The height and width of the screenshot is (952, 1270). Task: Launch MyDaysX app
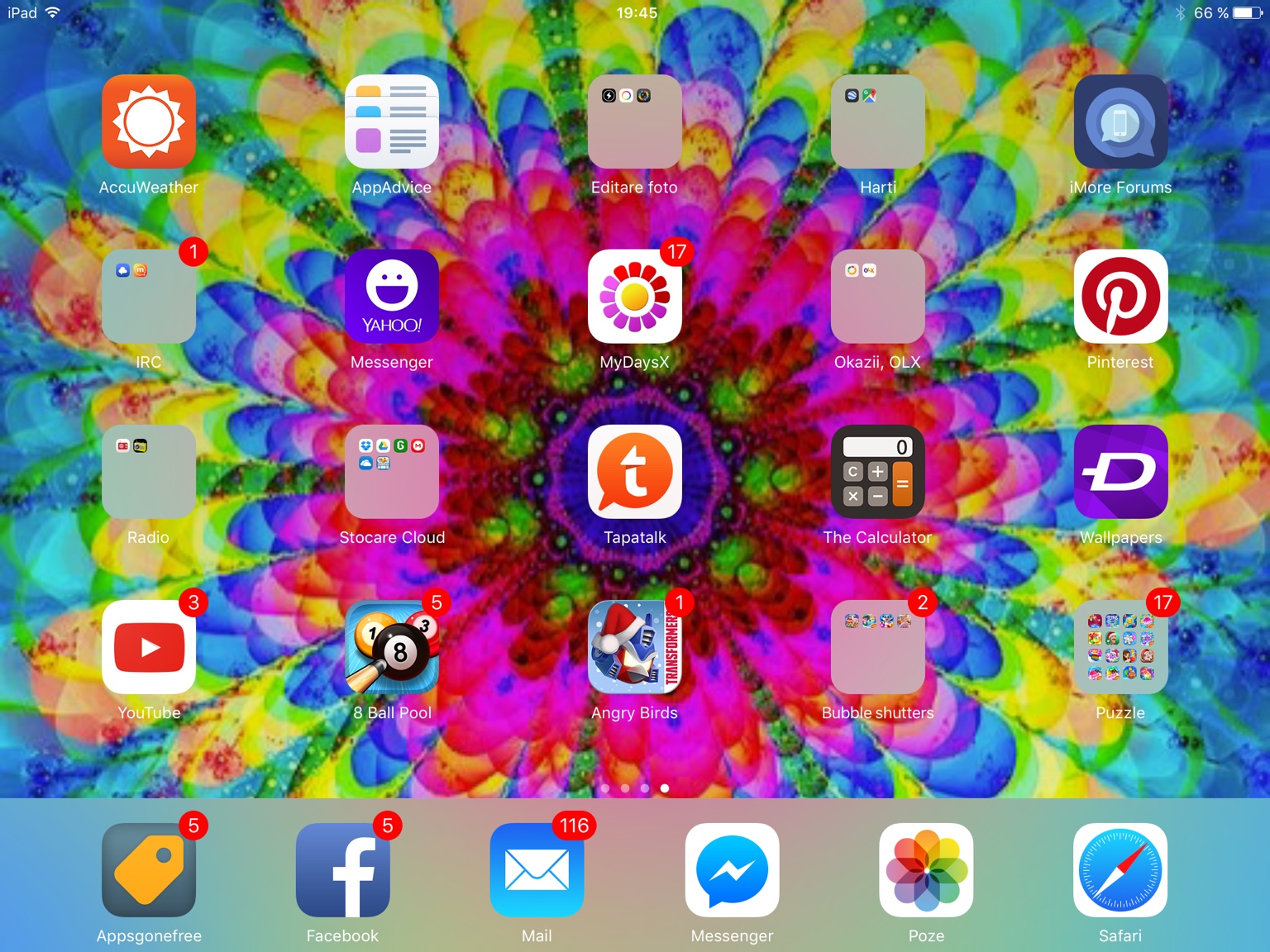pyautogui.click(x=634, y=297)
